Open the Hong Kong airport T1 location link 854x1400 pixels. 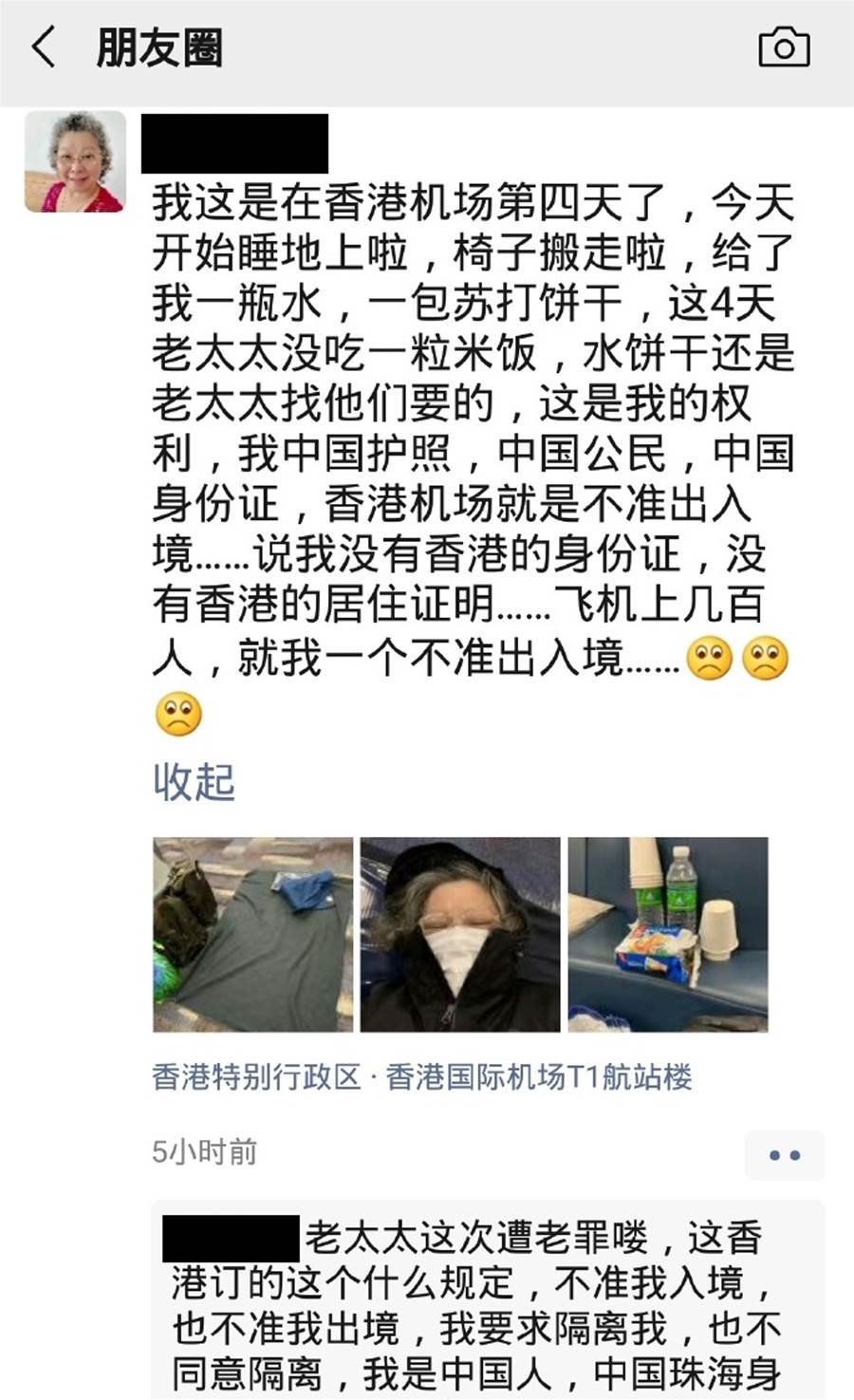[x=421, y=1077]
